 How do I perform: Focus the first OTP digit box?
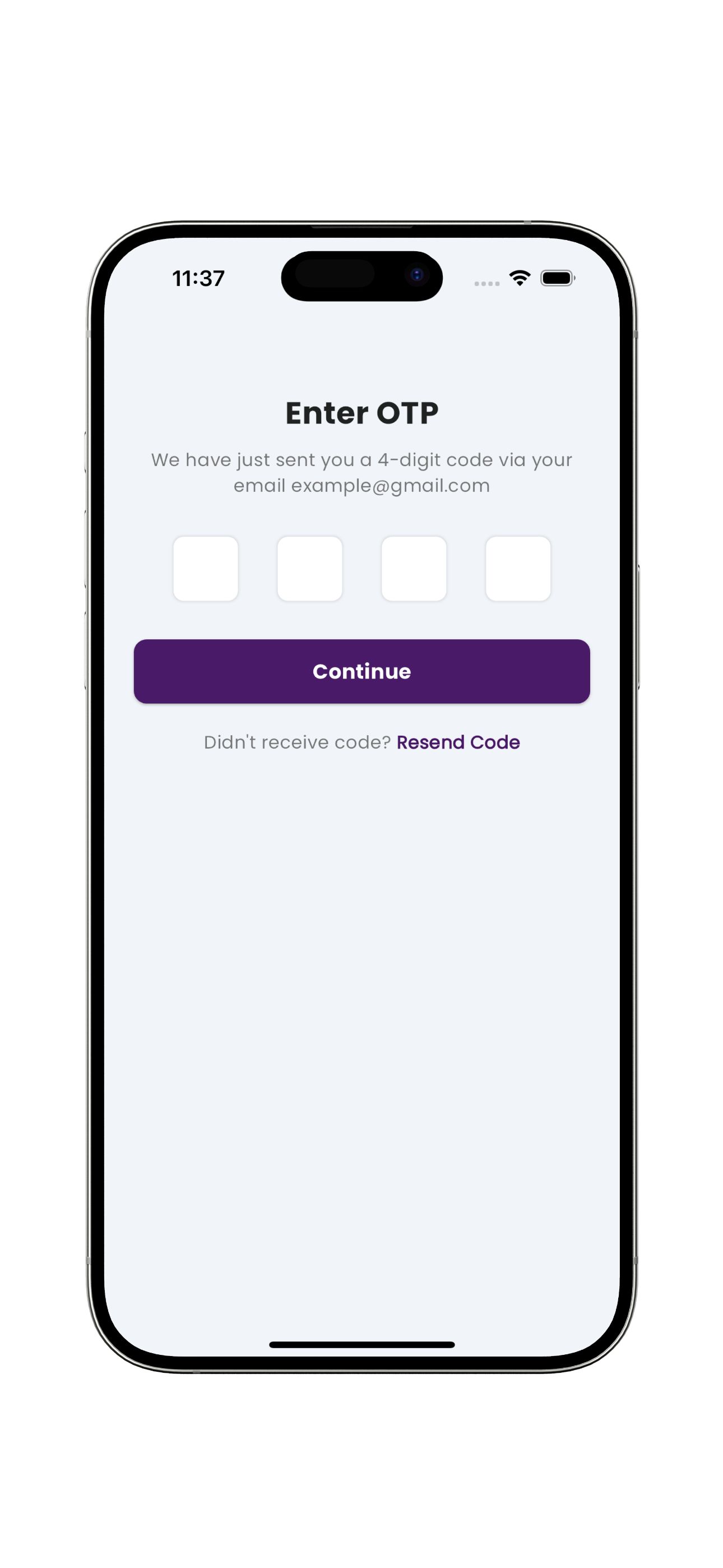[x=206, y=569]
